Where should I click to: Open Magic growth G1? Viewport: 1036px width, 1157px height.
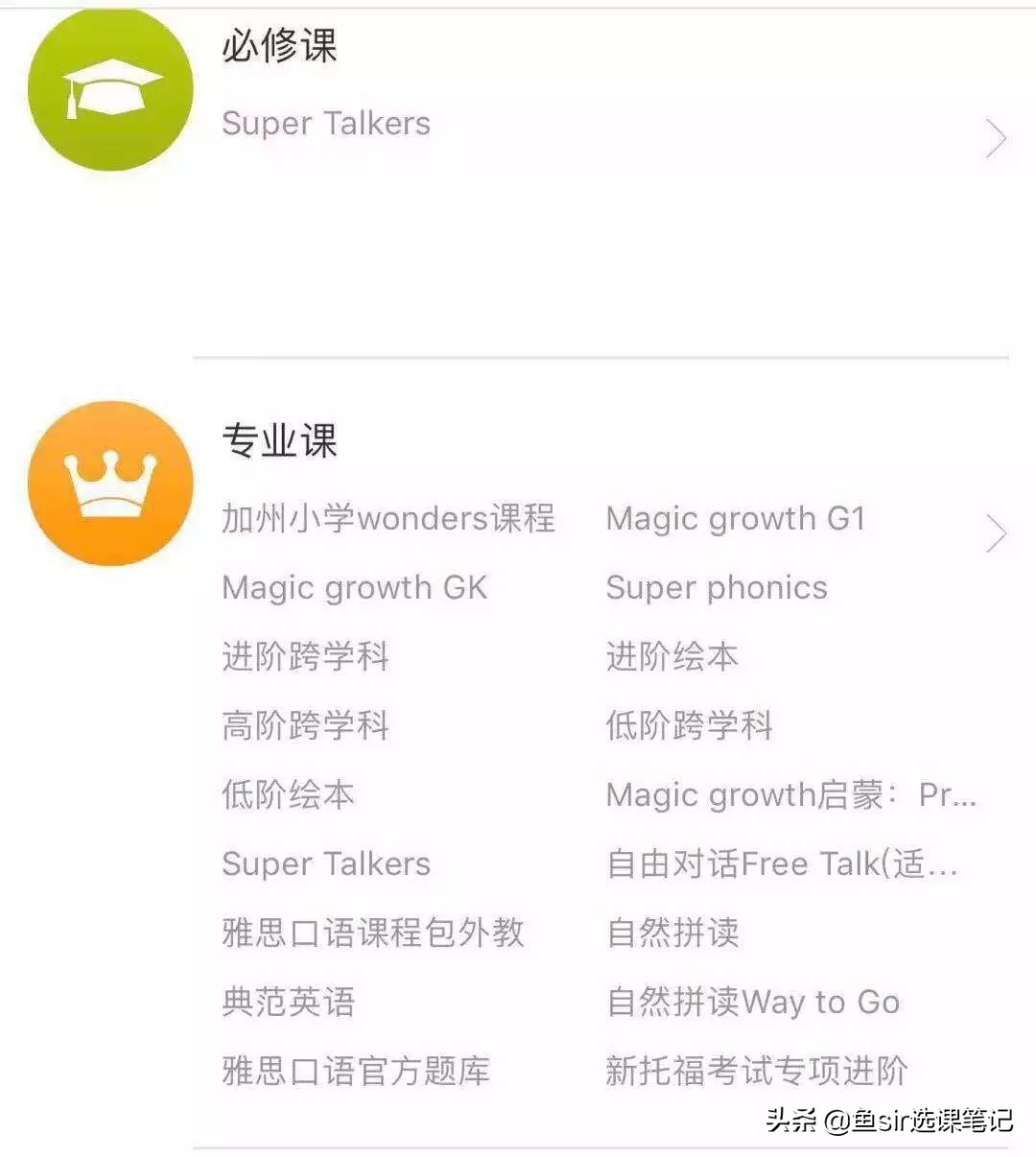736,519
